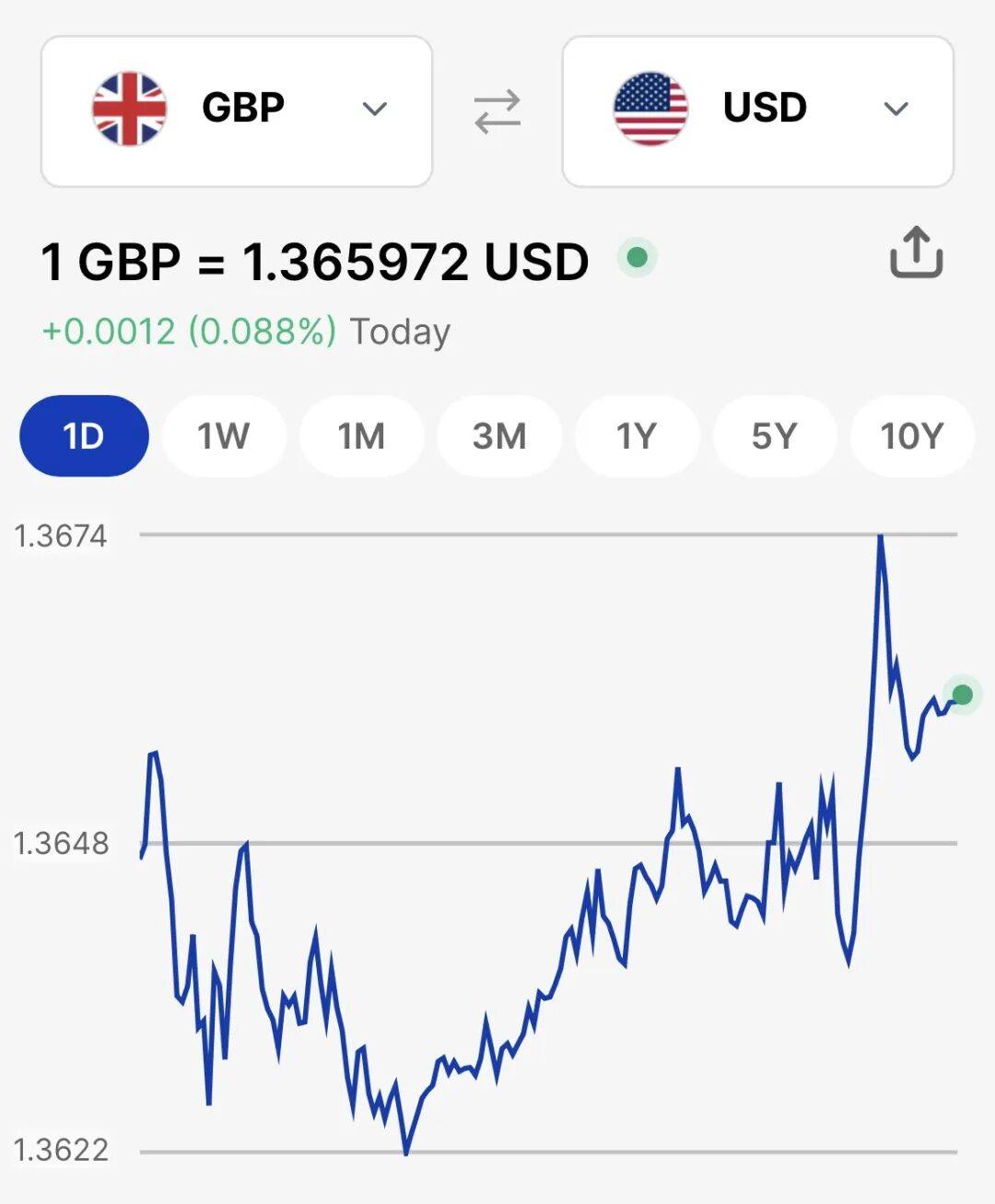This screenshot has height=1204, width=995.
Task: Show the 3M chart range
Action: 499,436
